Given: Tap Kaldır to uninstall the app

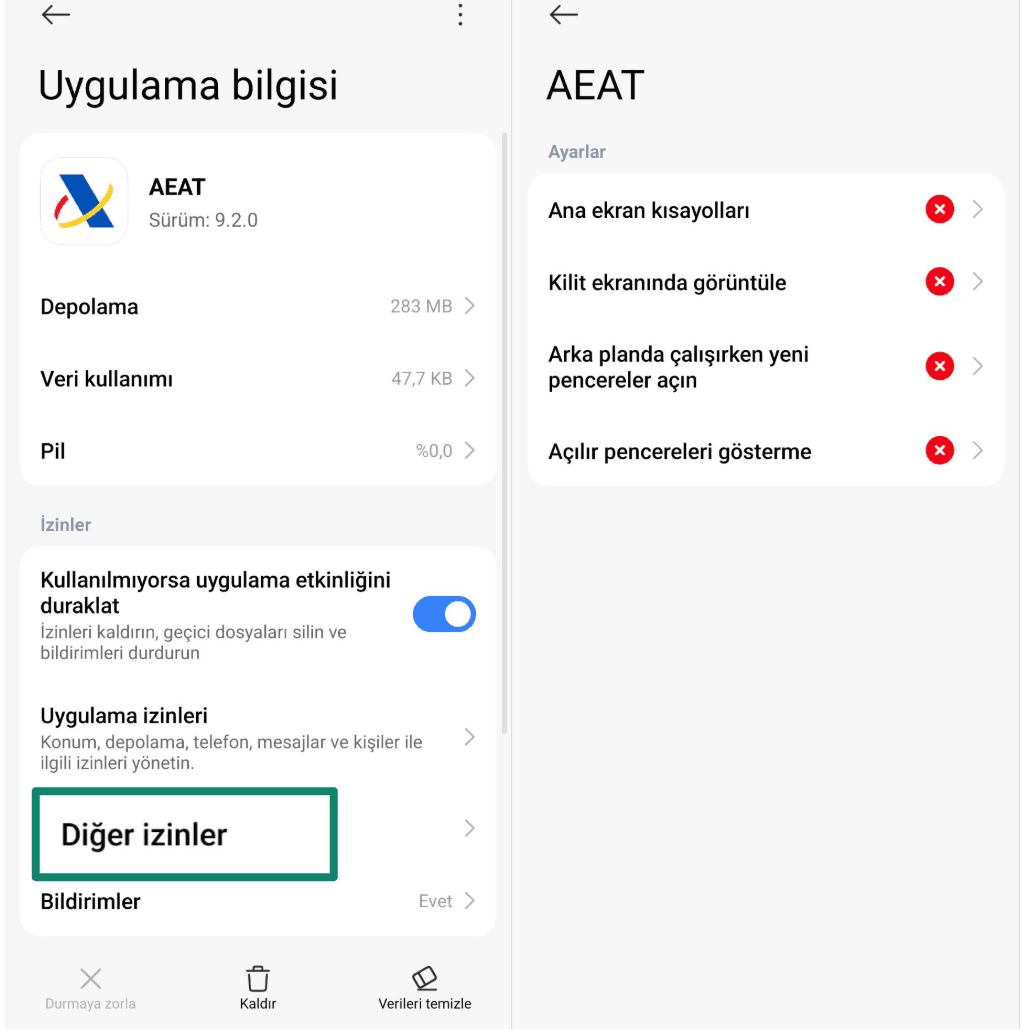Looking at the screenshot, I should coord(258,988).
